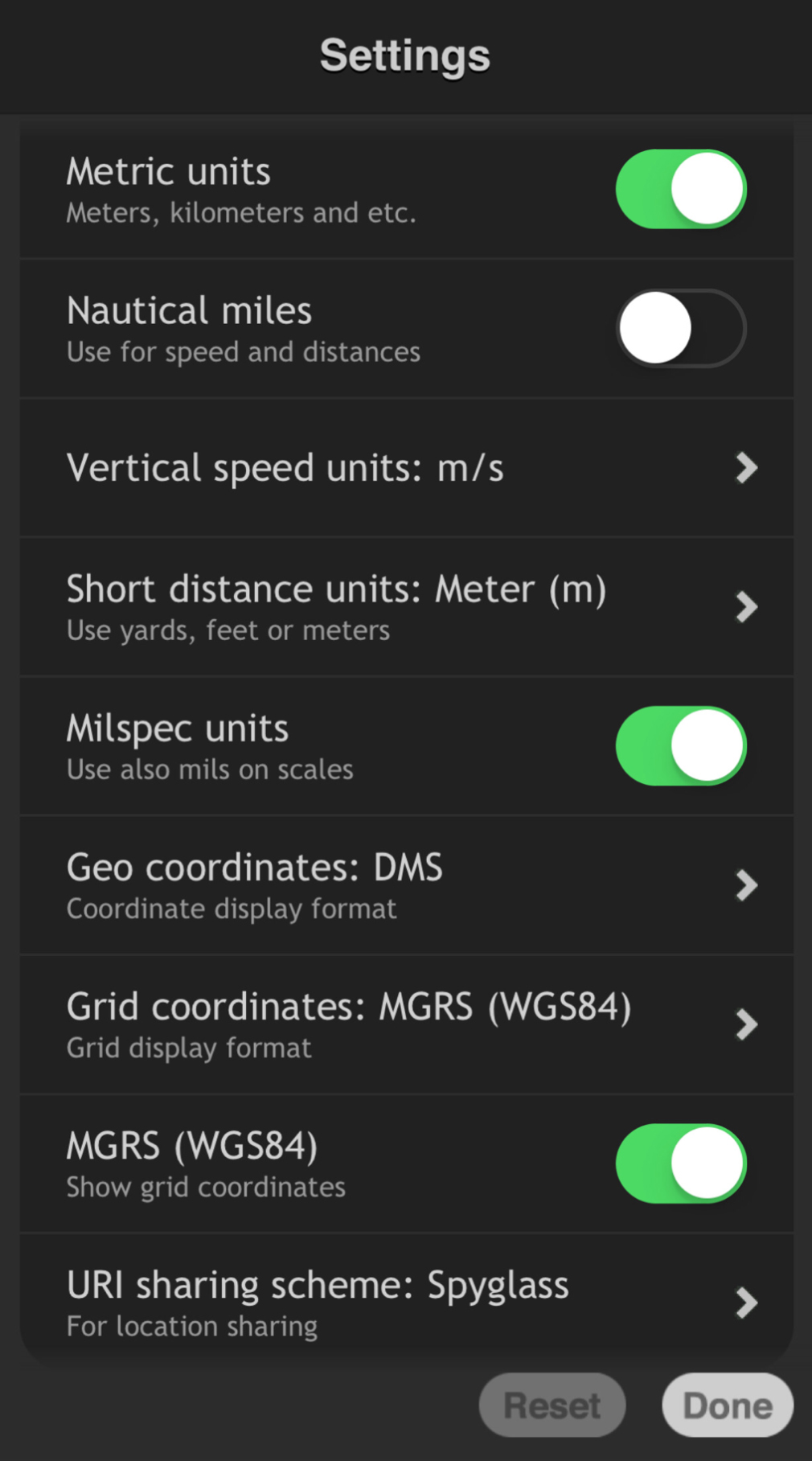Tap Done to close settings
This screenshot has height=1461, width=812.
(728, 1406)
